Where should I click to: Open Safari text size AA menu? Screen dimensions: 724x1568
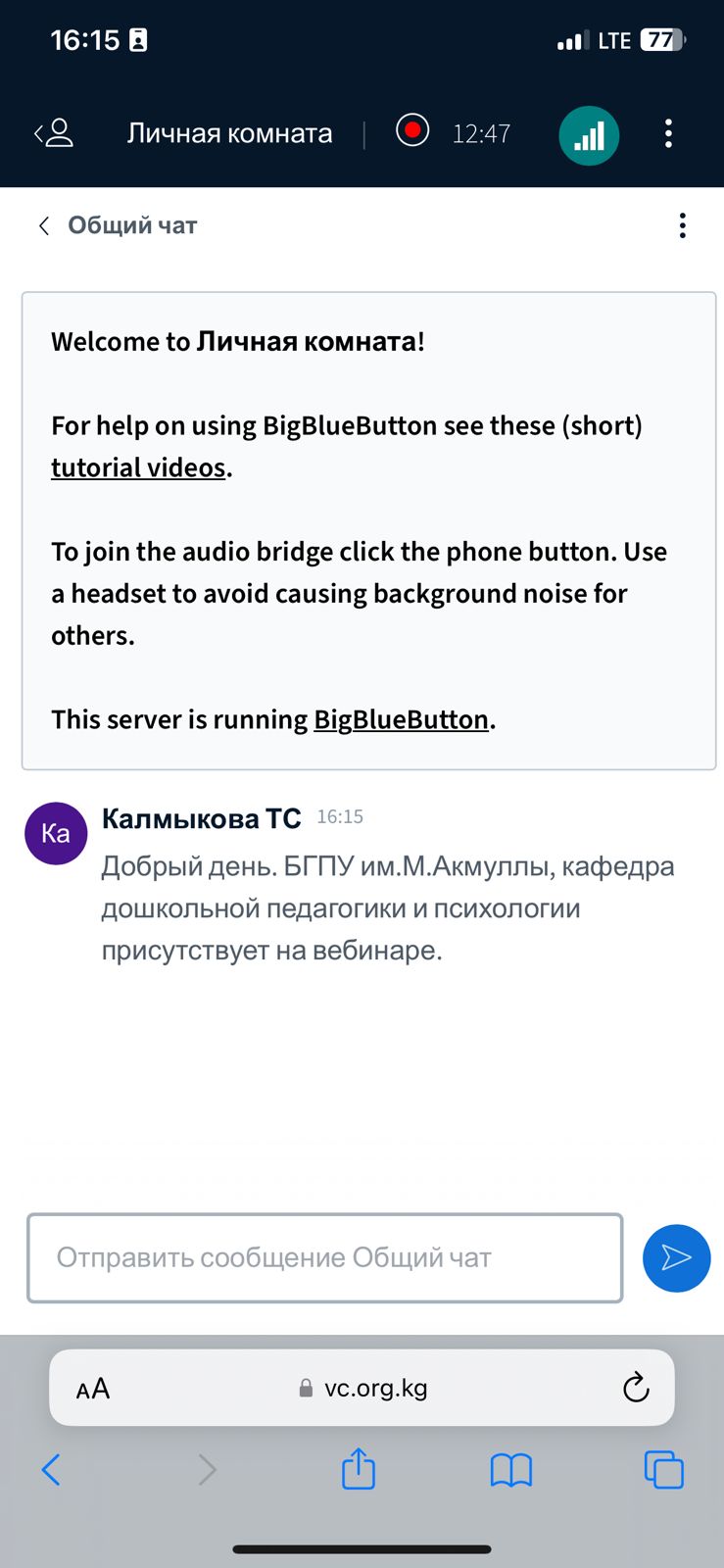coord(93,1389)
